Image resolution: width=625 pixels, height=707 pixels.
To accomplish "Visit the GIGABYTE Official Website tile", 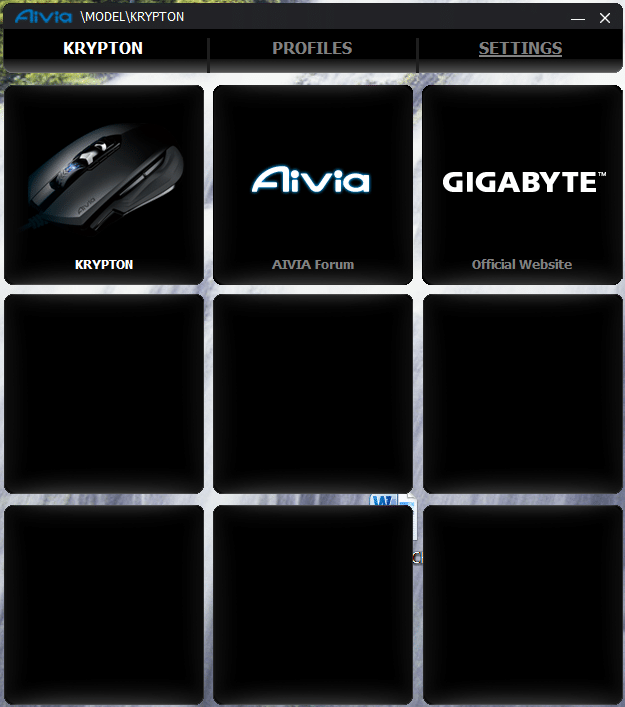I will point(521,185).
